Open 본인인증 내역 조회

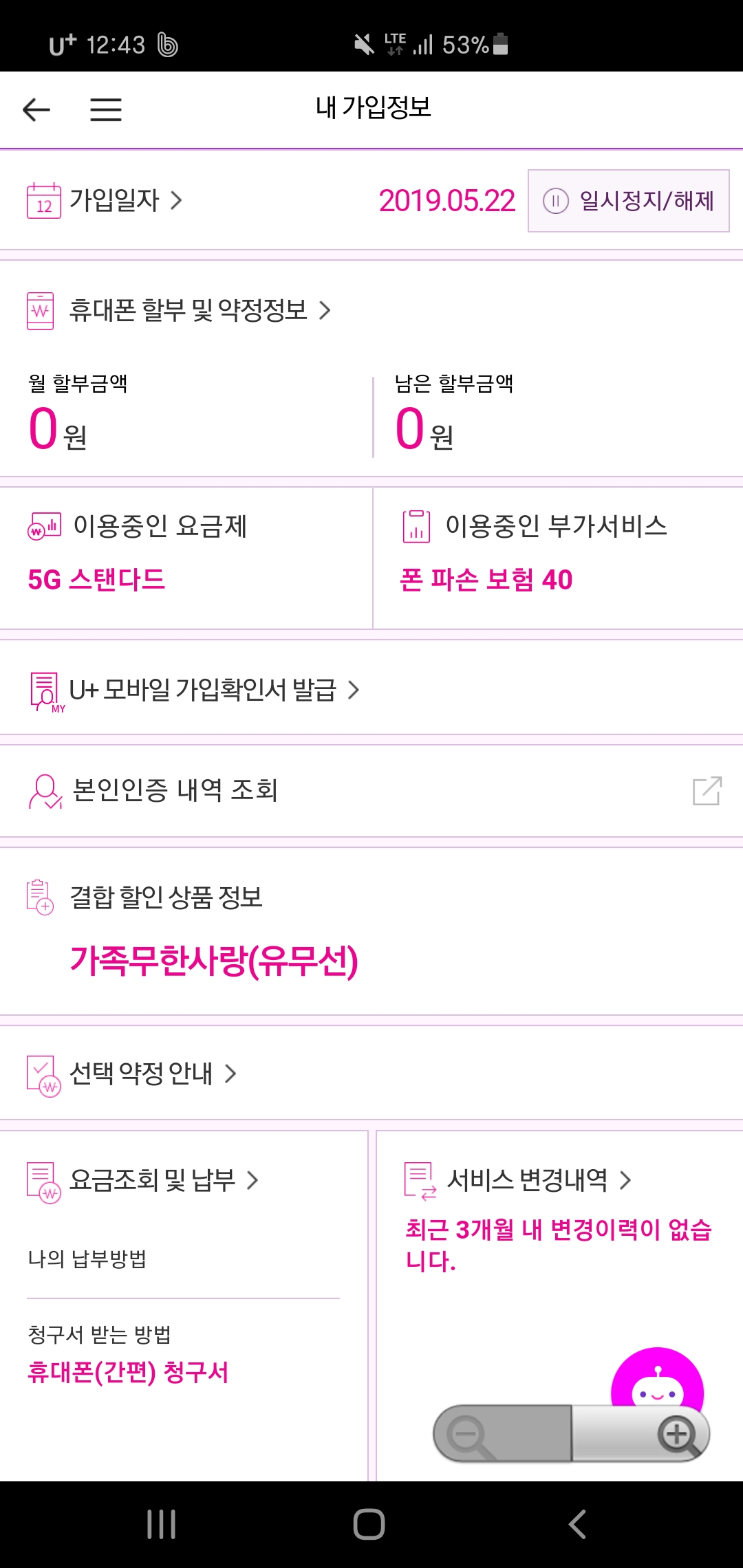click(175, 791)
